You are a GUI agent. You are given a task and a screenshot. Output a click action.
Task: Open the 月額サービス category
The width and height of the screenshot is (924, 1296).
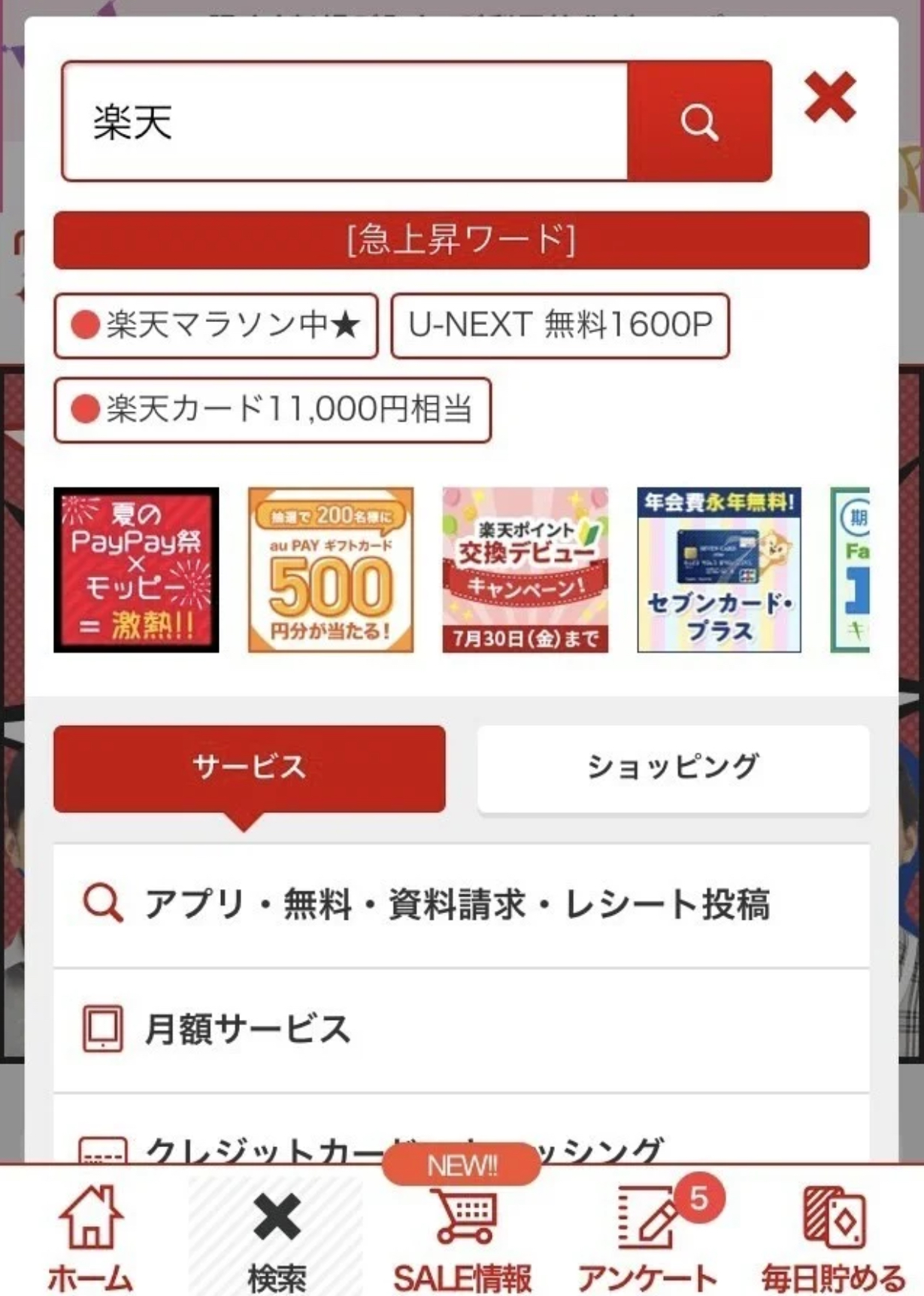point(461,1030)
